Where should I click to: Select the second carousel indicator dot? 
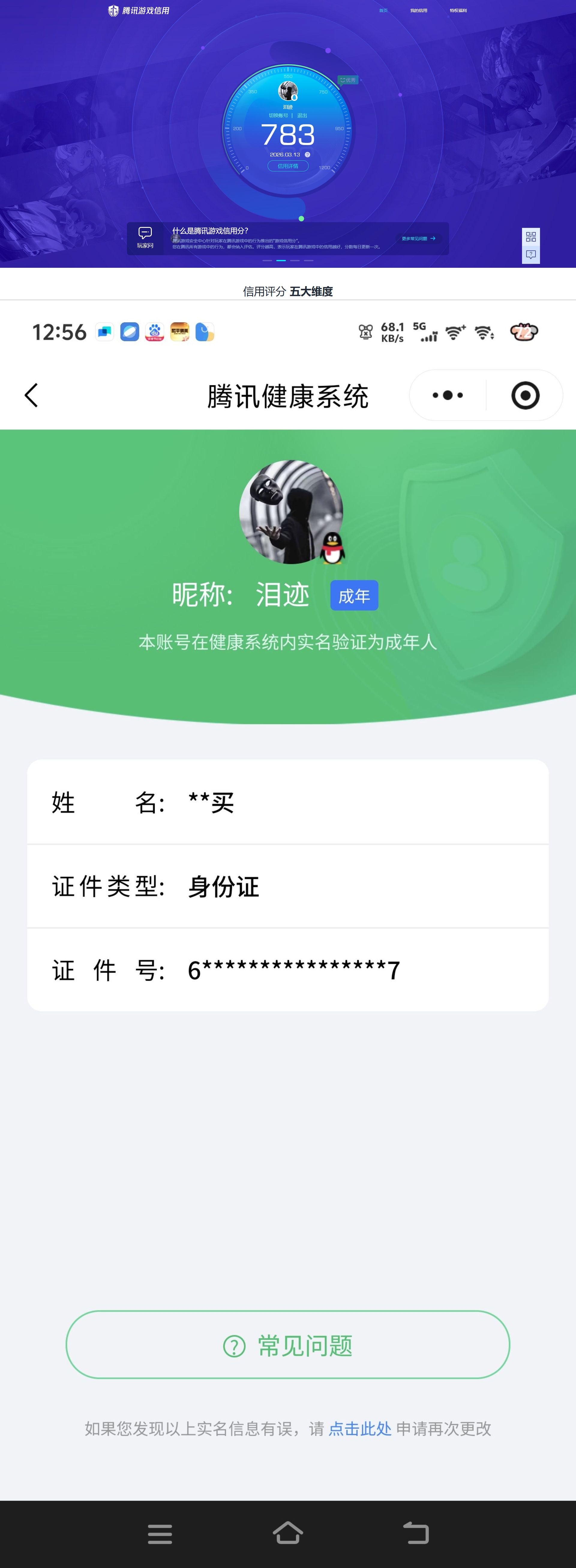(281, 261)
